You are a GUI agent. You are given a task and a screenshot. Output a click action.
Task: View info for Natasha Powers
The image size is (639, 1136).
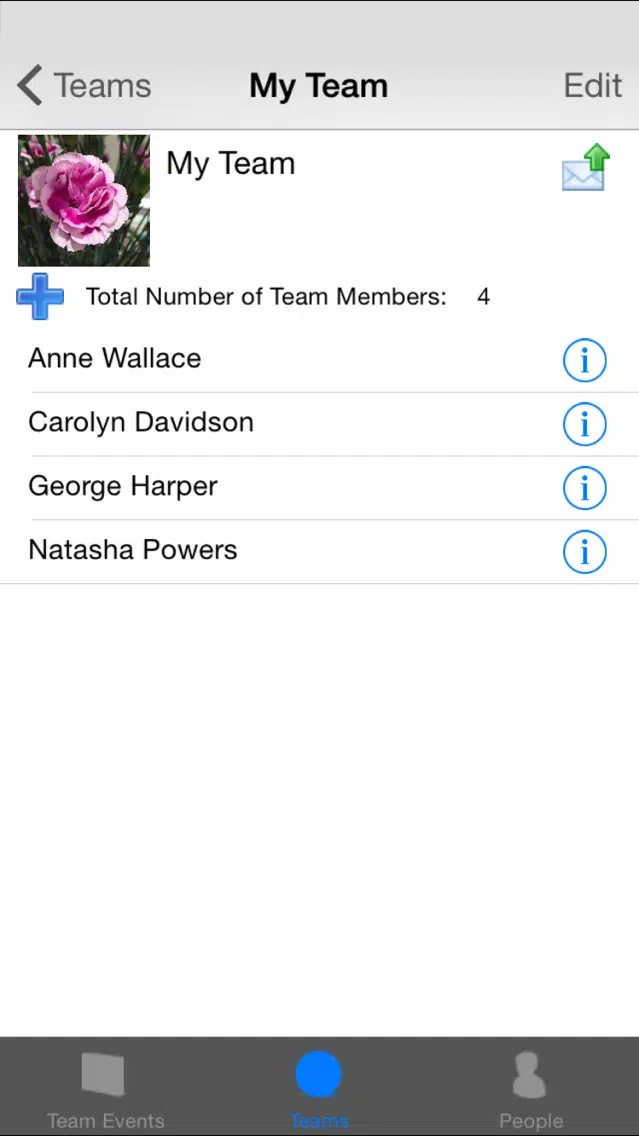click(x=585, y=551)
